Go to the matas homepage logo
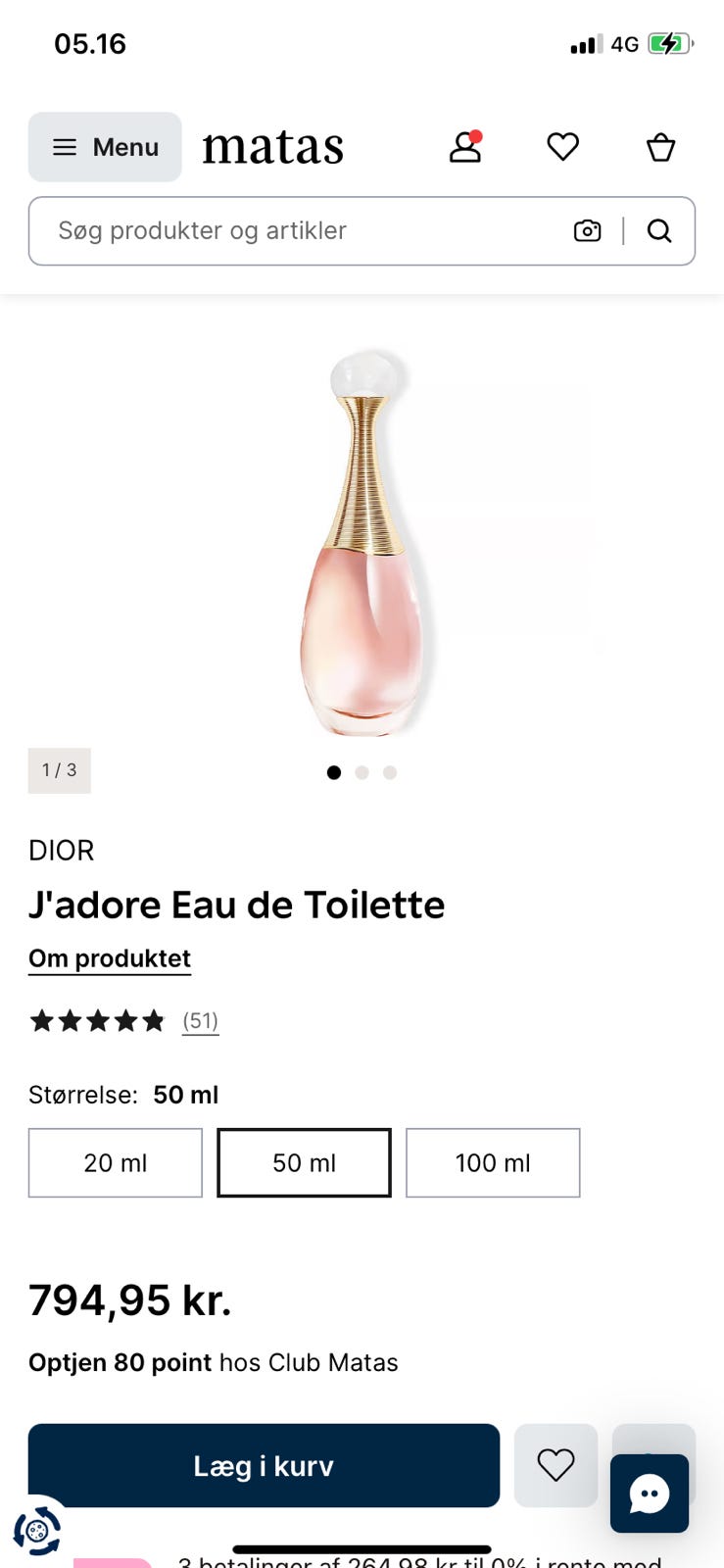Viewport: 724px width, 1568px height. tap(273, 146)
